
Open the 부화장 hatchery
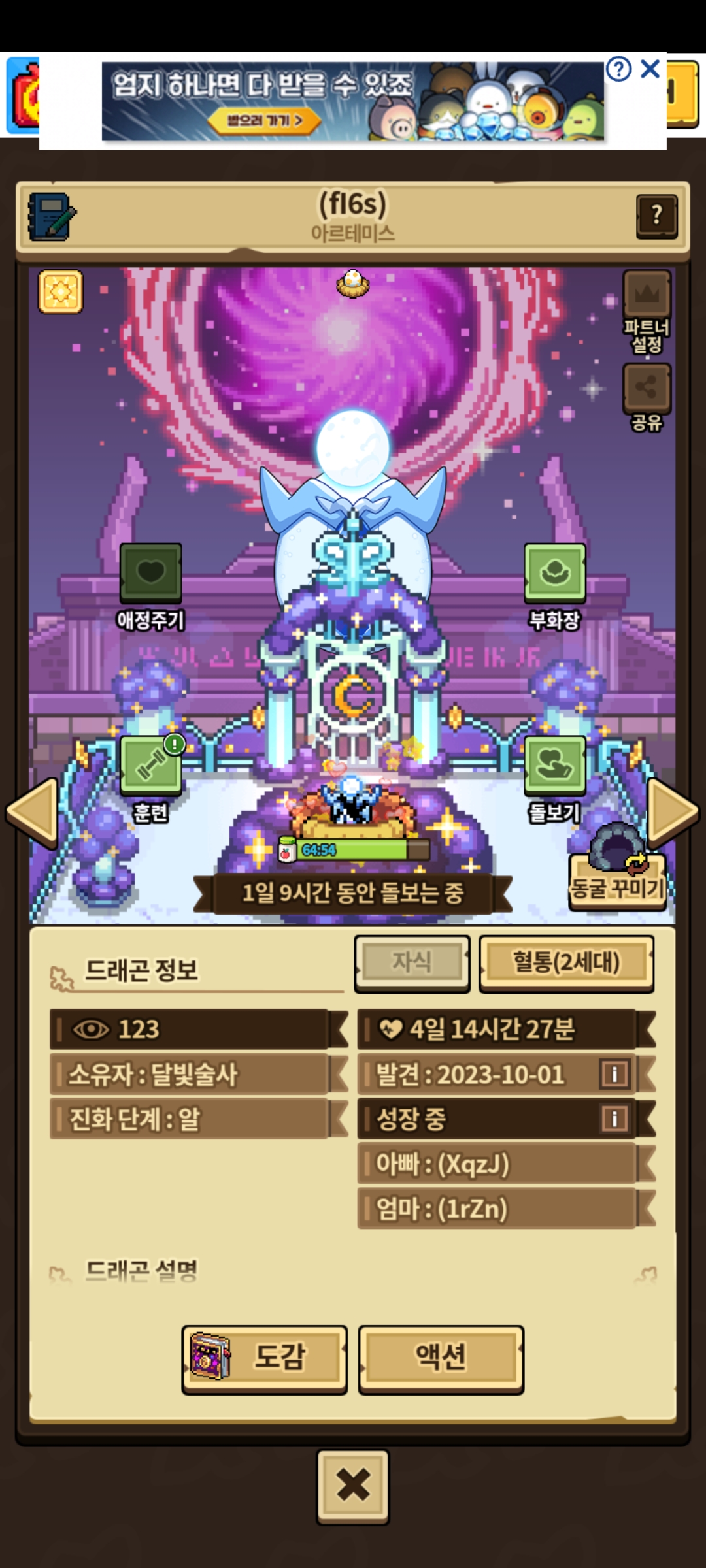554,587
